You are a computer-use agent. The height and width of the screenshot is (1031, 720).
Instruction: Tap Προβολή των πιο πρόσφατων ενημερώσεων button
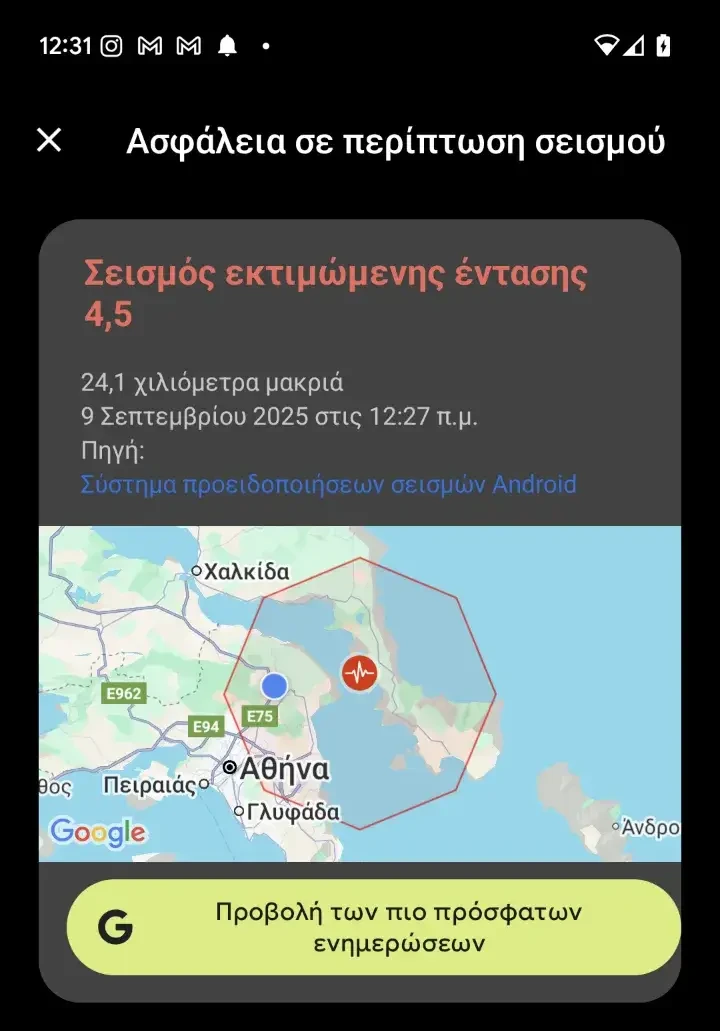pyautogui.click(x=373, y=927)
